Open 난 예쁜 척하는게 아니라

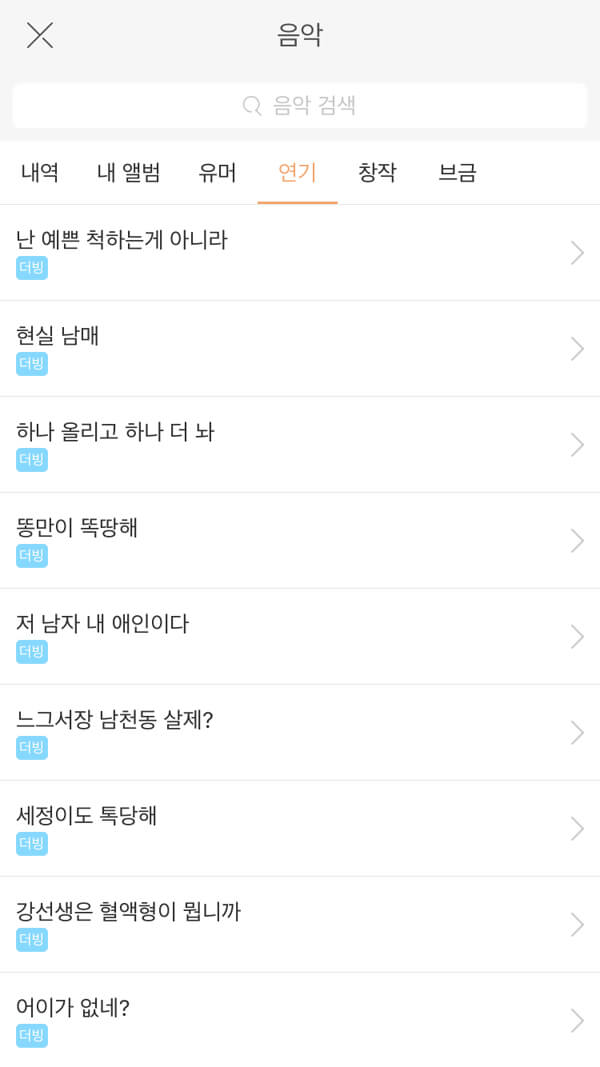300,252
